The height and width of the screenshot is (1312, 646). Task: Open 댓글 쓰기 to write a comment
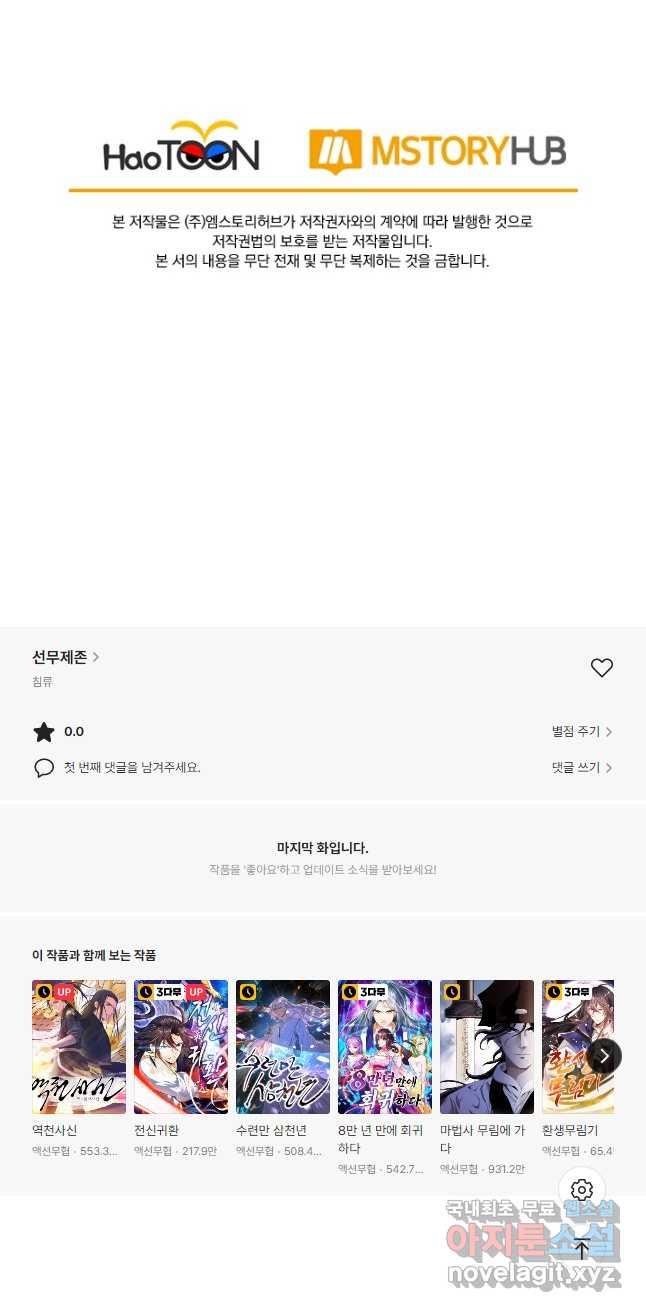[x=582, y=768]
